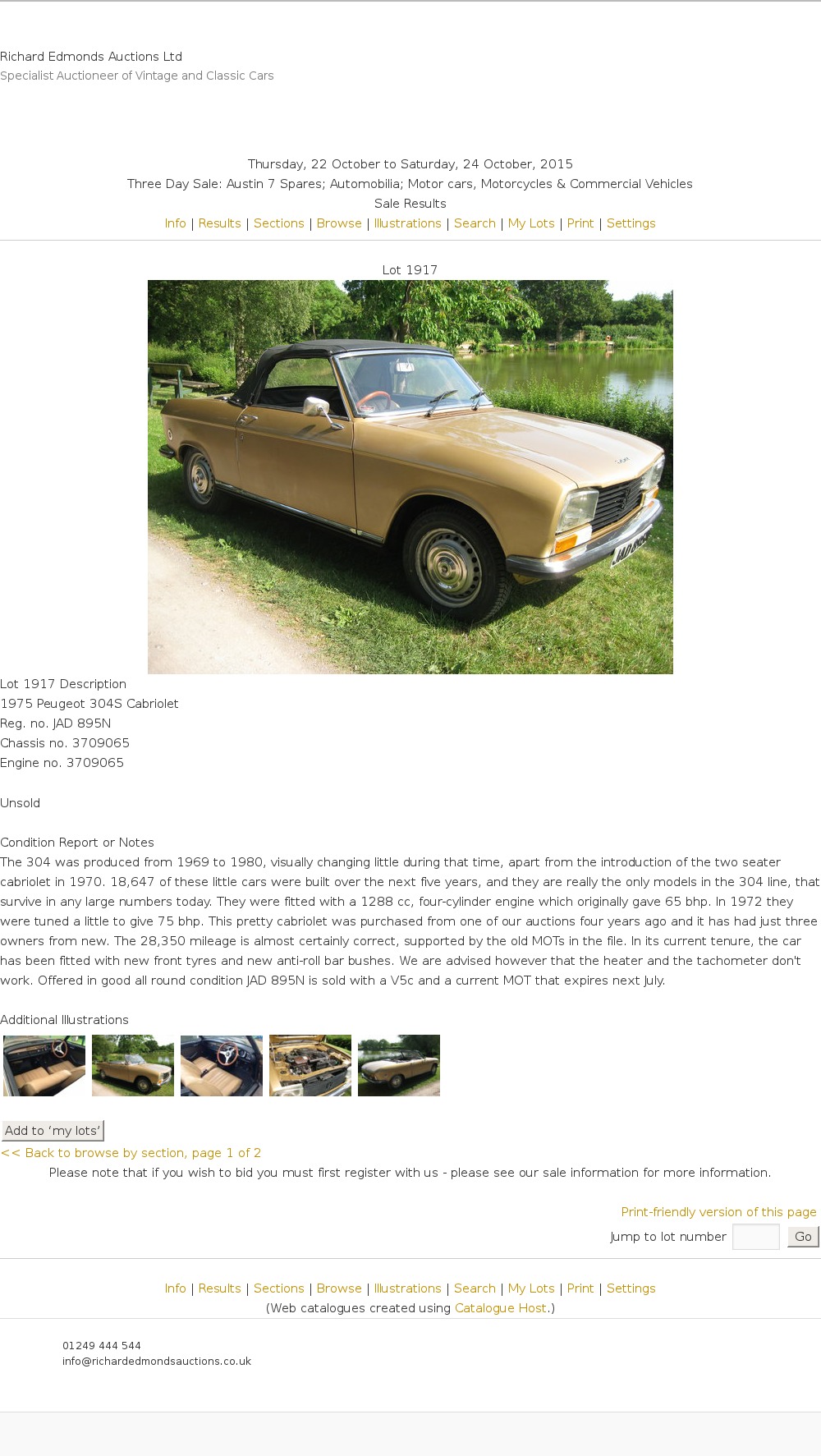Viewport: 821px width, 1456px height.
Task: Open Illustrations in the top menu
Action: click(x=407, y=223)
